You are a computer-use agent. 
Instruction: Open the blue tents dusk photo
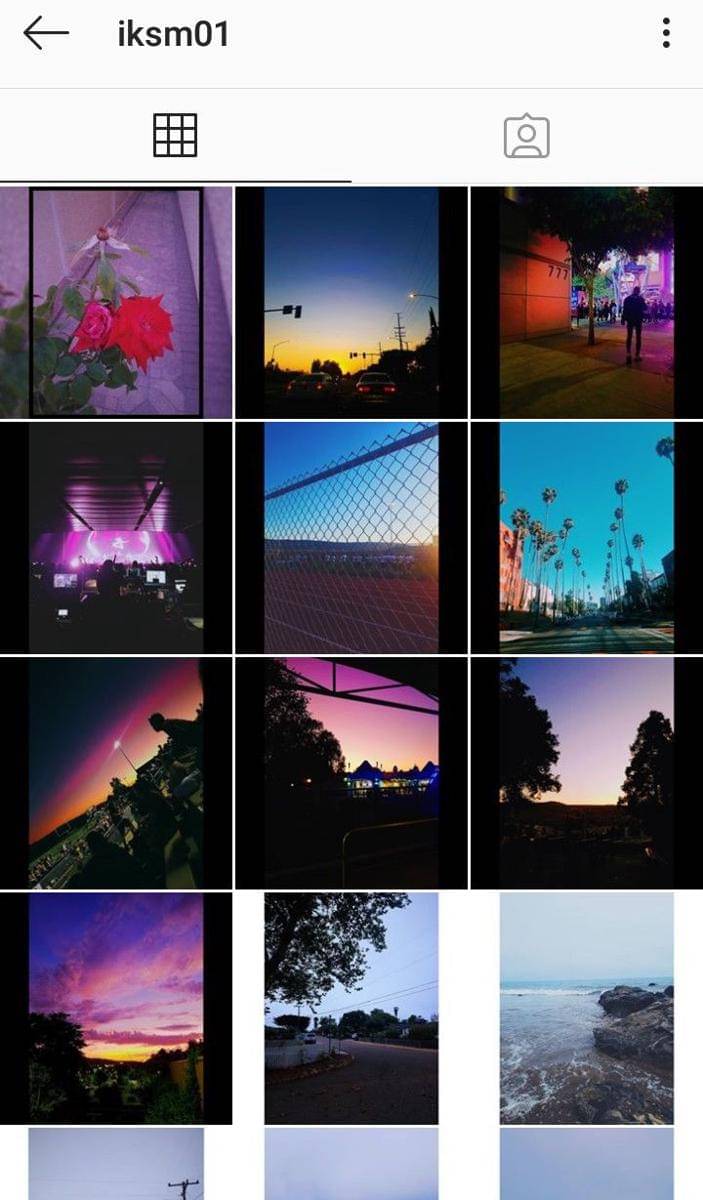351,773
